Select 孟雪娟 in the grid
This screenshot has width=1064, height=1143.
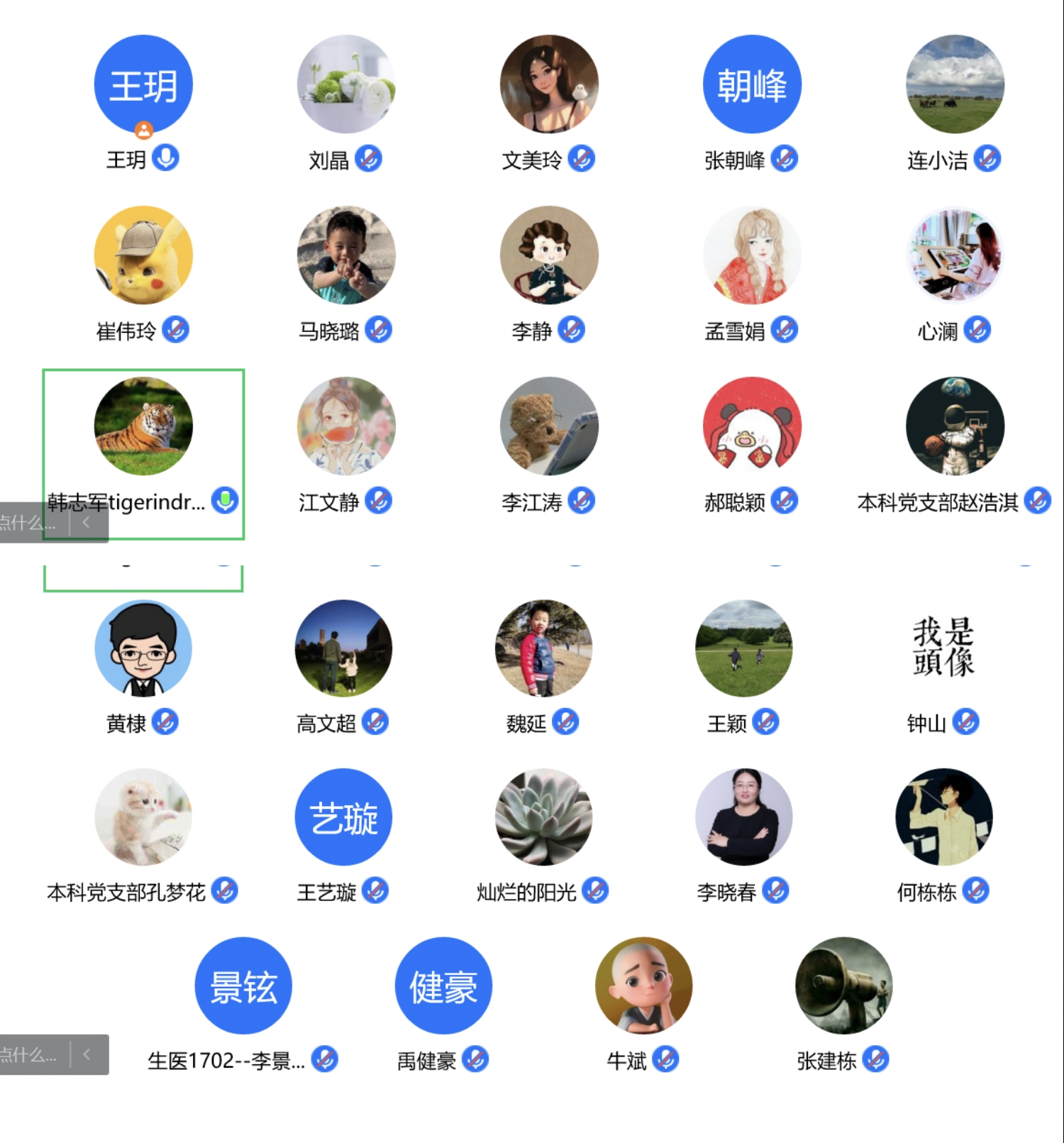[x=752, y=255]
